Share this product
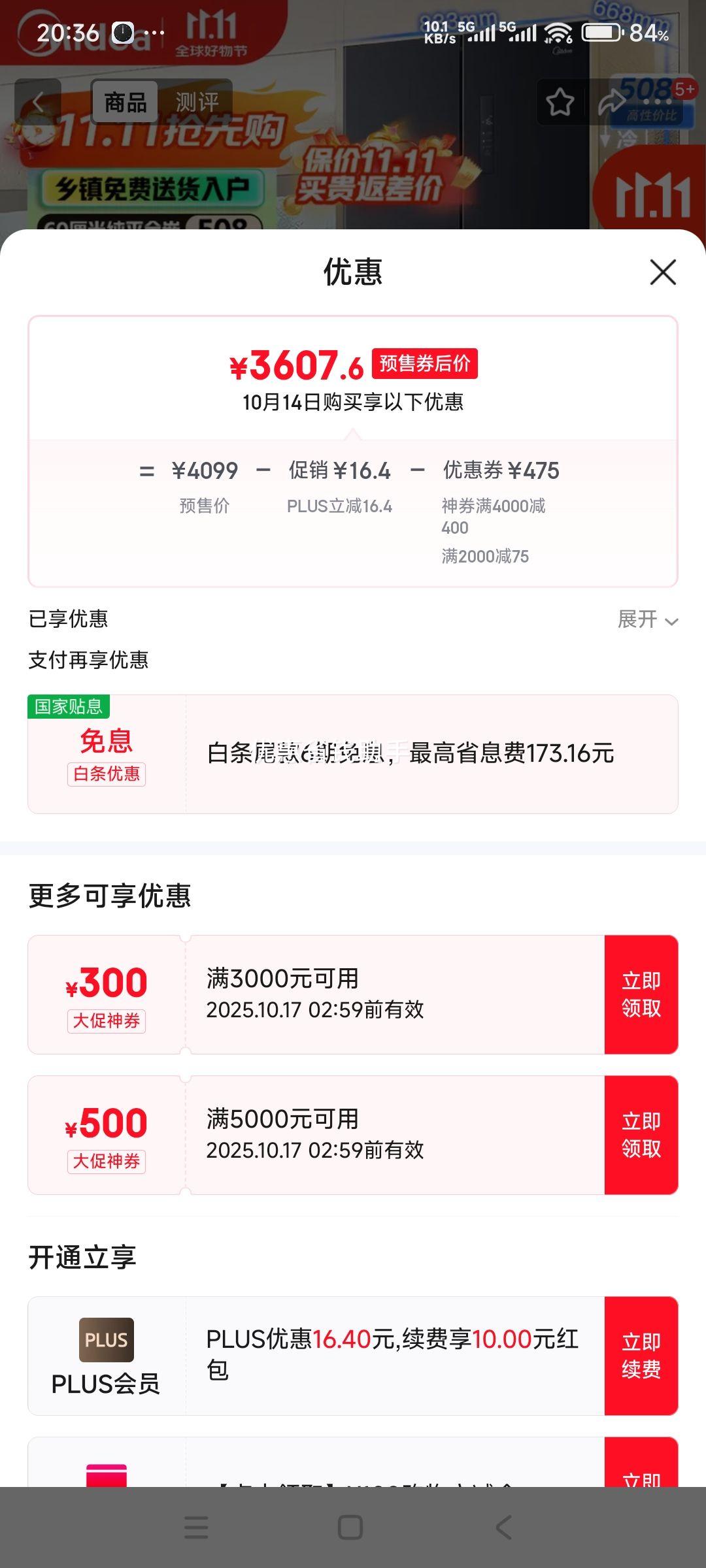 612,102
